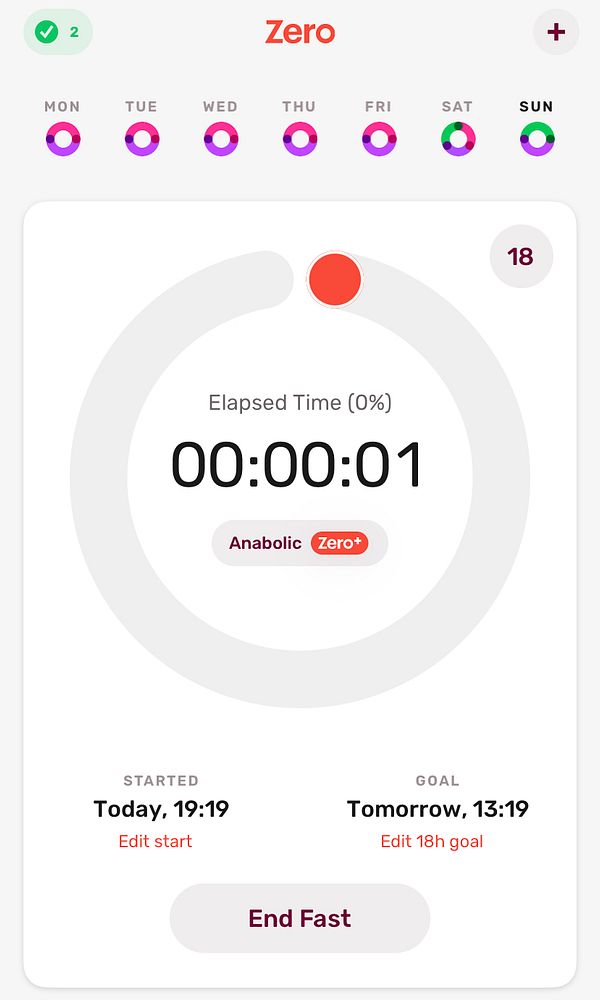The height and width of the screenshot is (1000, 600).
Task: View Wednesday's fasting ring
Action: tap(221, 139)
